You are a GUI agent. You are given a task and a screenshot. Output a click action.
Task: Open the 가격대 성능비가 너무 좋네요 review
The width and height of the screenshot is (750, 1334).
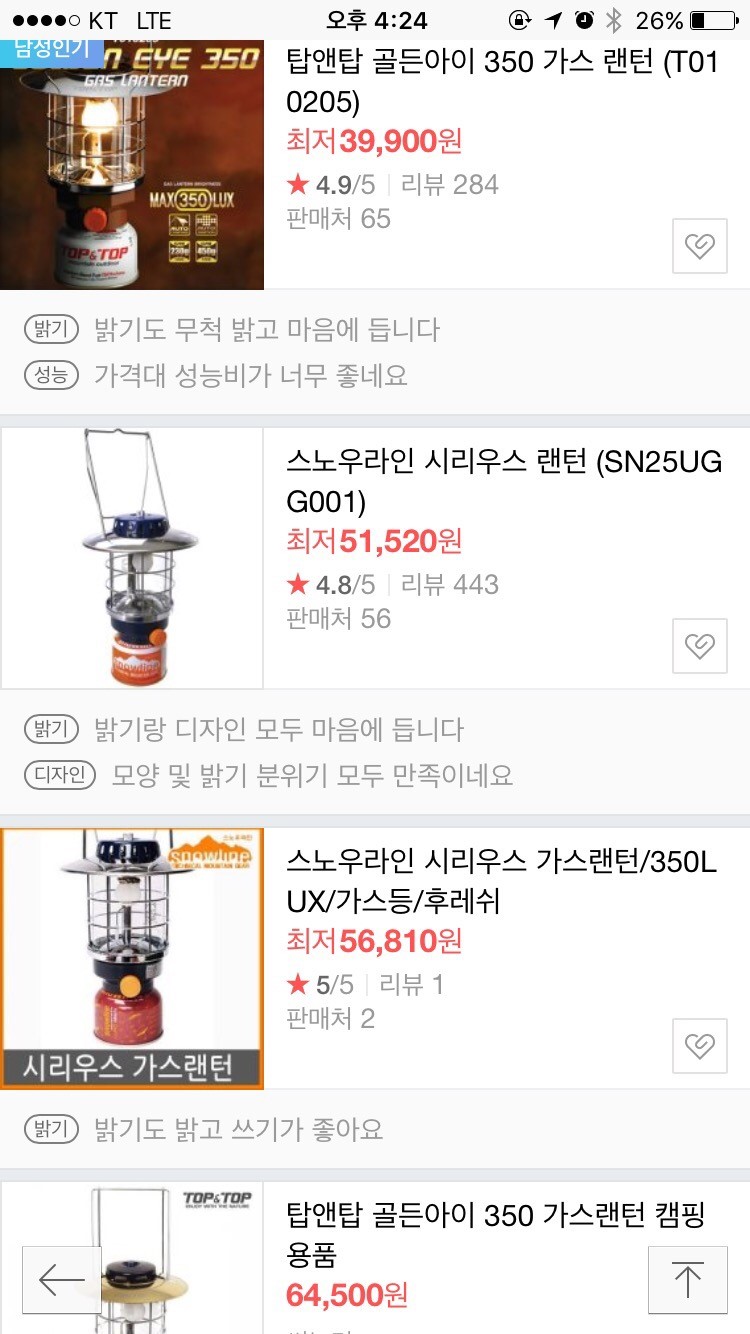click(250, 376)
